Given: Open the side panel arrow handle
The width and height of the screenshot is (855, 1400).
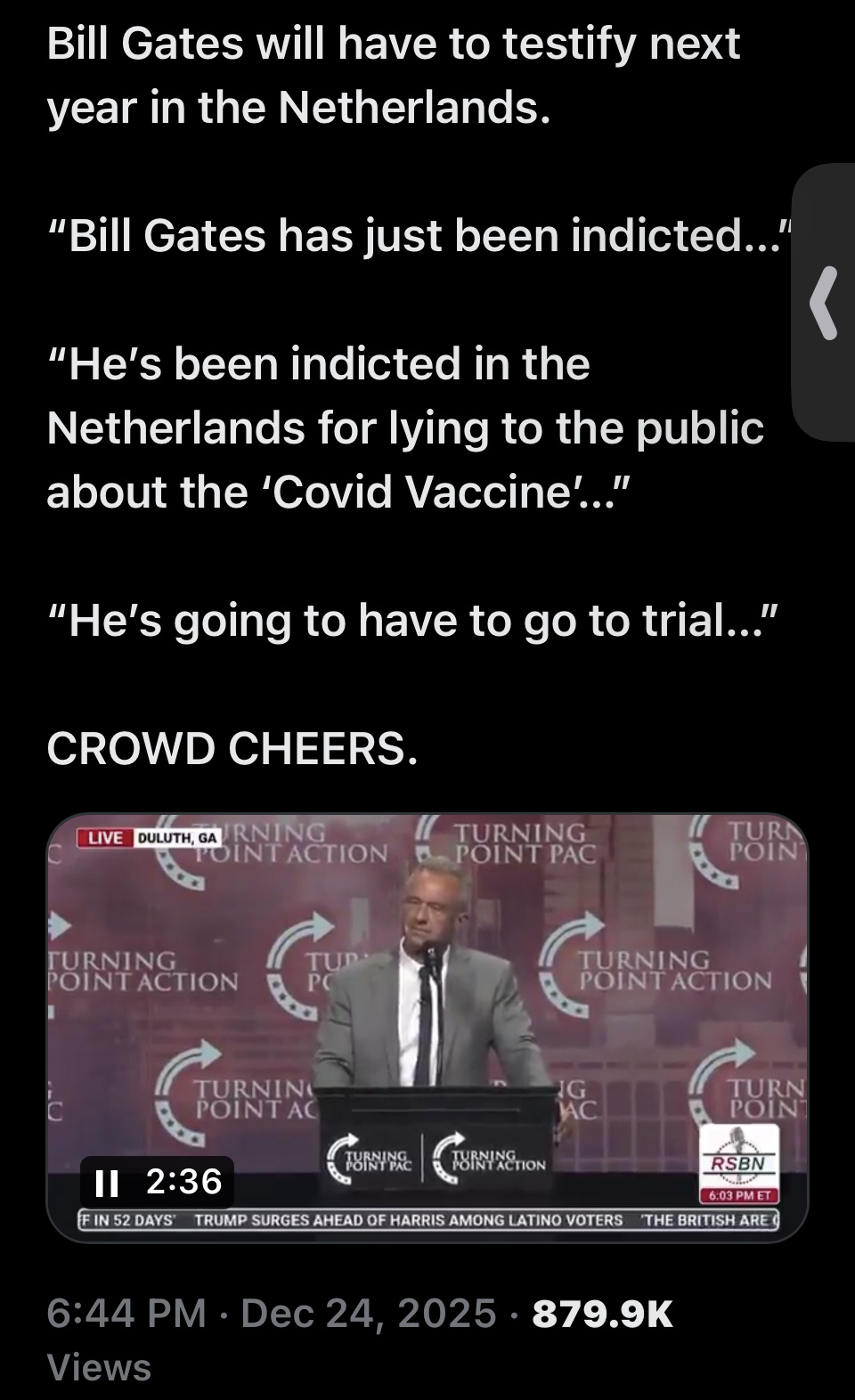Looking at the screenshot, I should 825,303.
